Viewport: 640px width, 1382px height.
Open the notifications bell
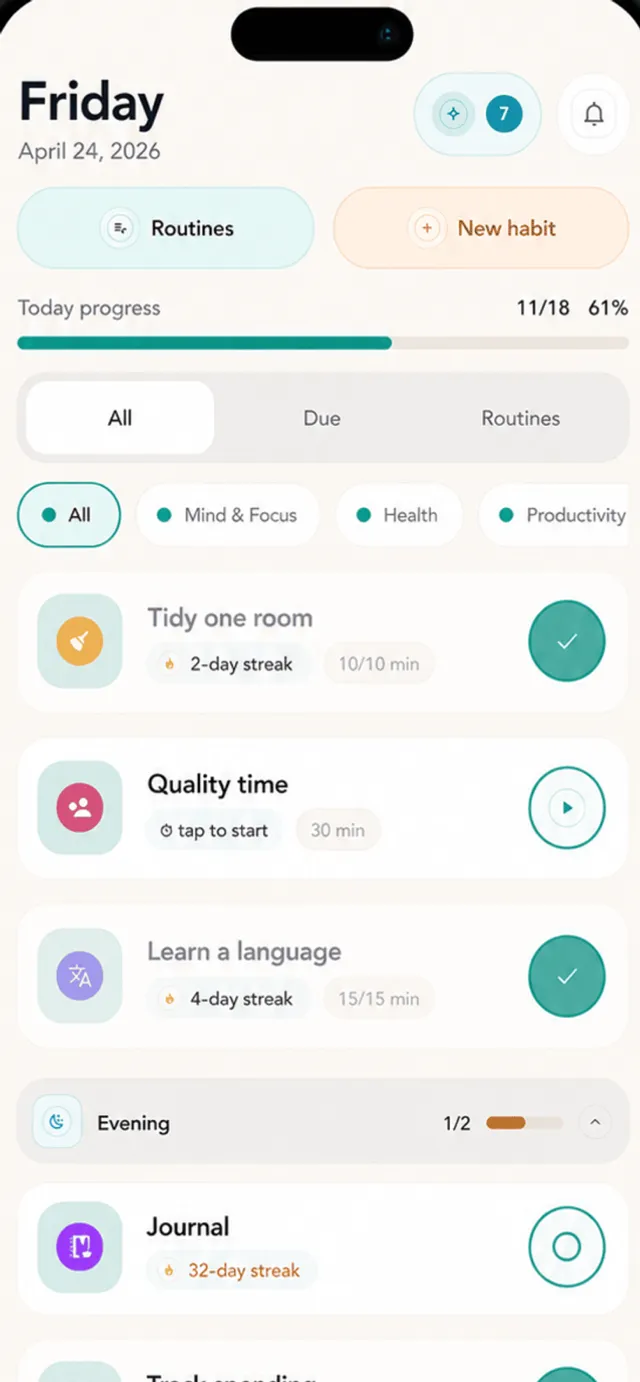[594, 114]
